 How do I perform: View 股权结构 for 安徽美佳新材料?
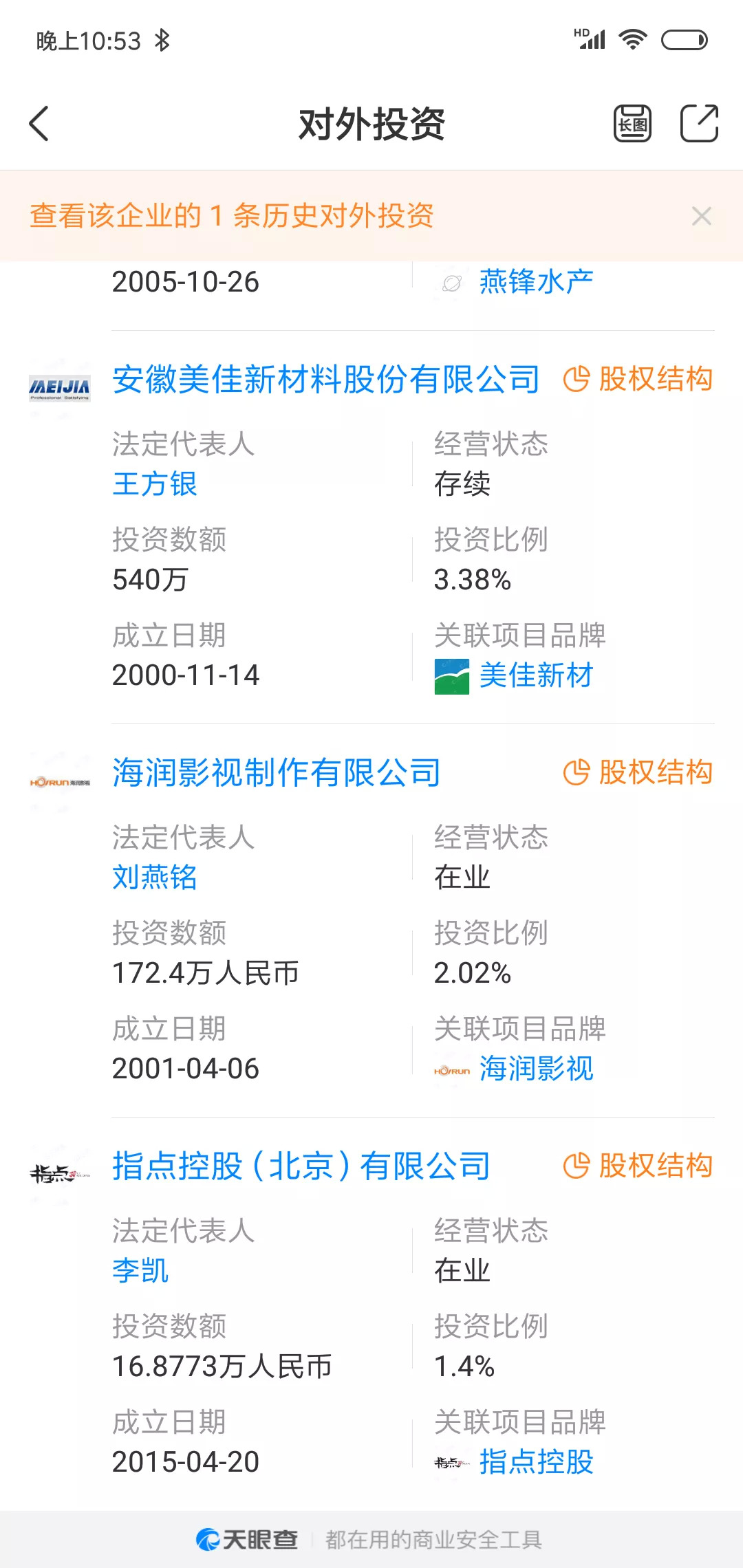pyautogui.click(x=638, y=380)
